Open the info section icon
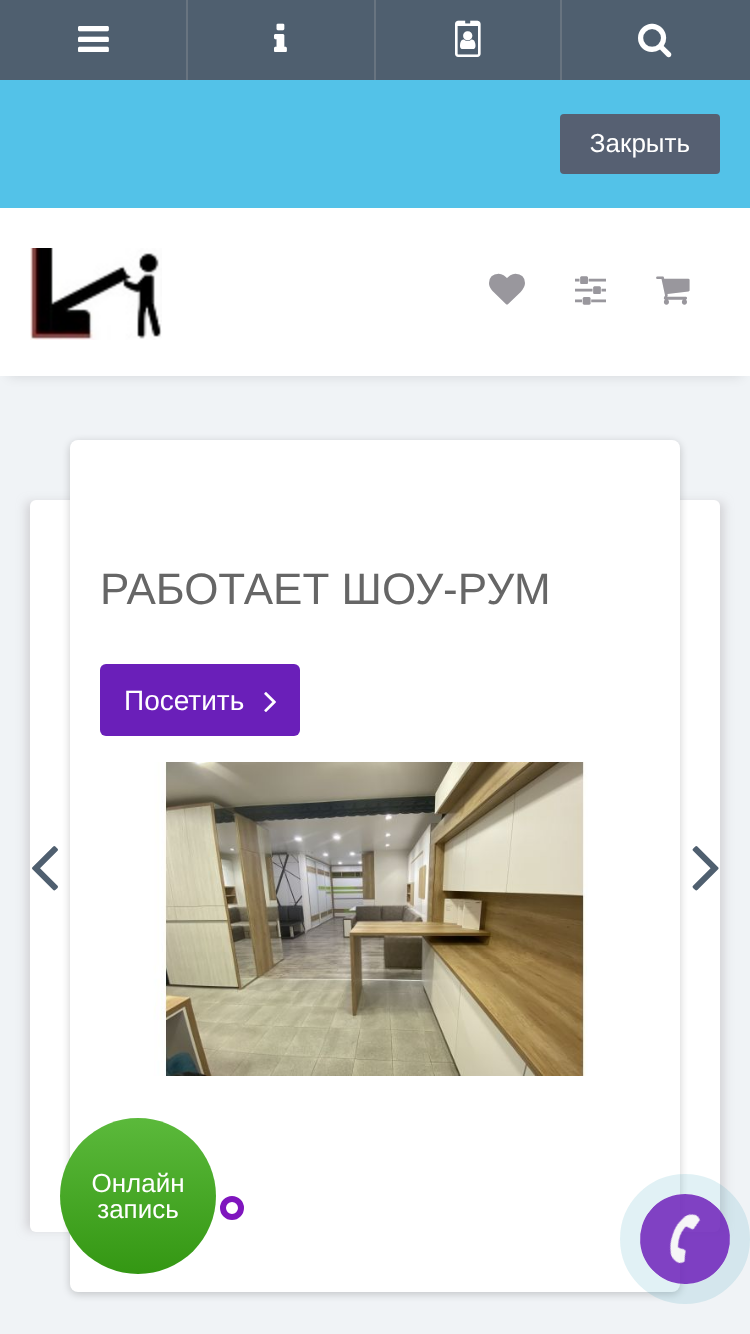This screenshot has height=1334, width=750. (280, 40)
